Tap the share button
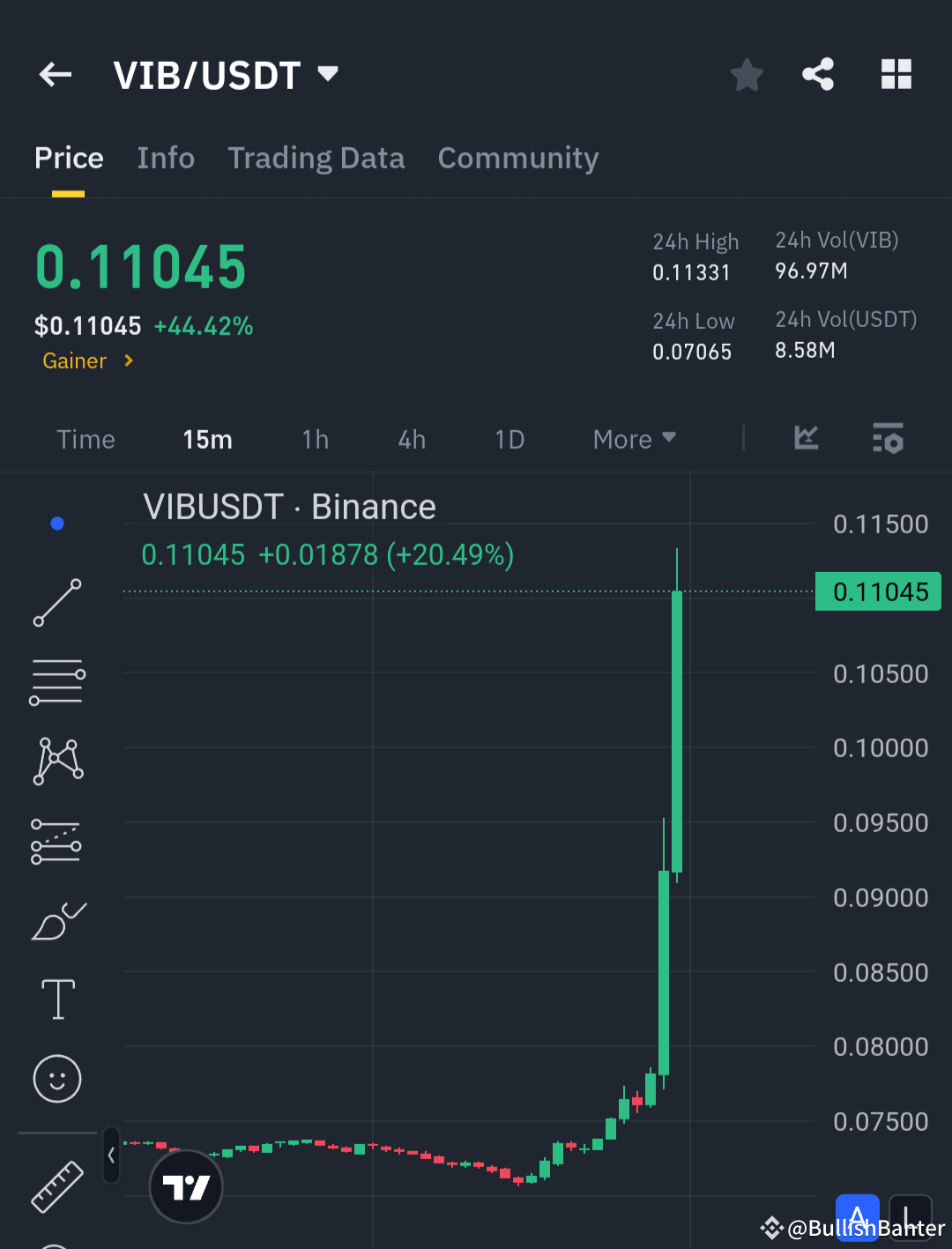 pos(818,75)
